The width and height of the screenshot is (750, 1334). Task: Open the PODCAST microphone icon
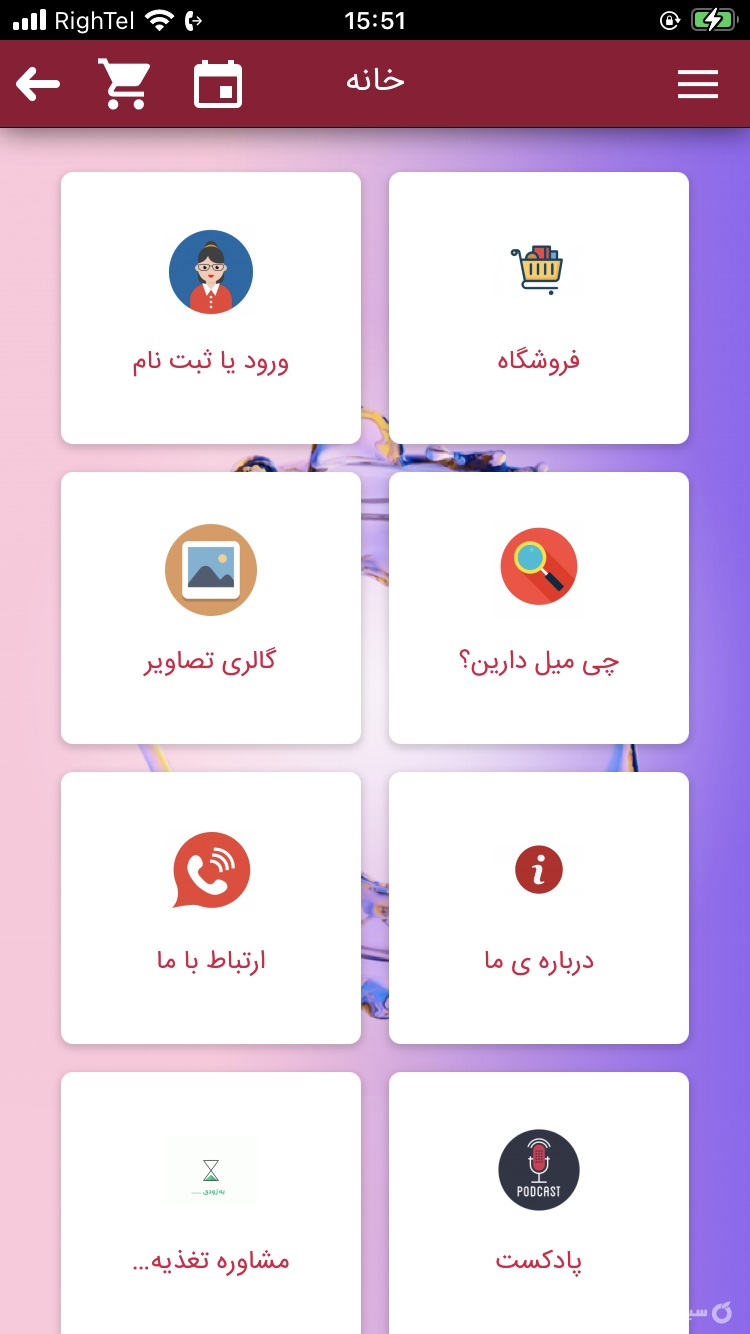(x=539, y=1170)
